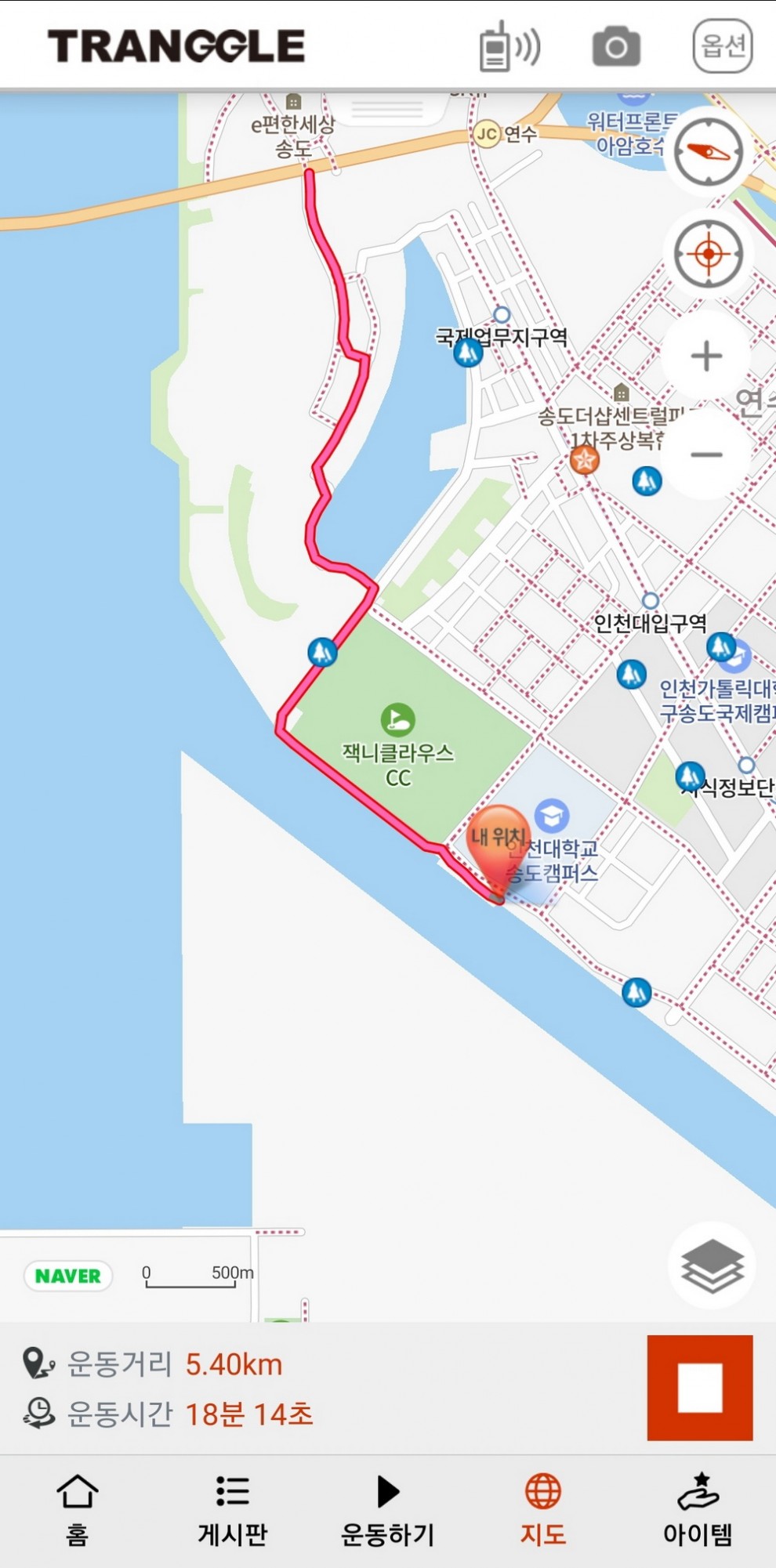
Task: Open the 운동하기 tab
Action: point(387,1510)
